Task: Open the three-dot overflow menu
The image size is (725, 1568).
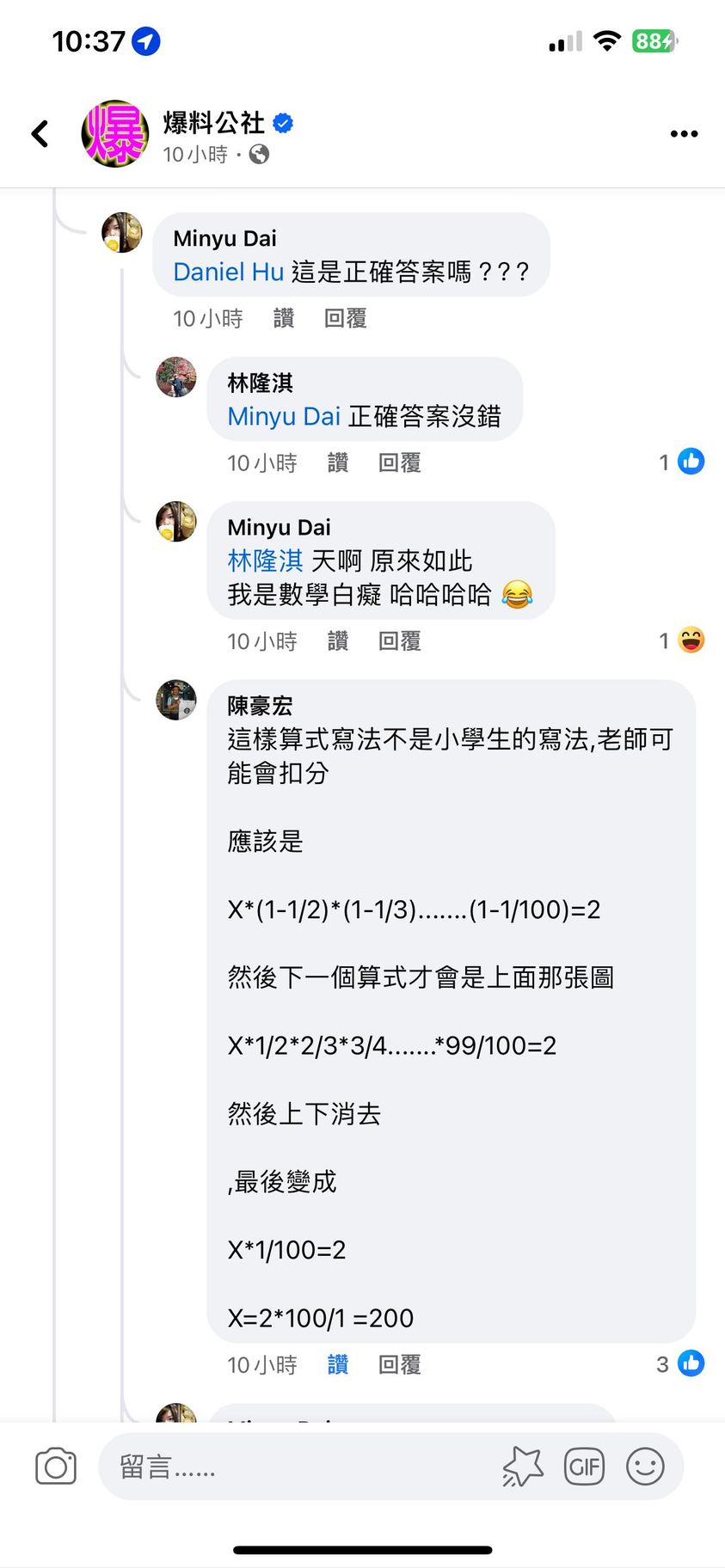Action: 684,133
